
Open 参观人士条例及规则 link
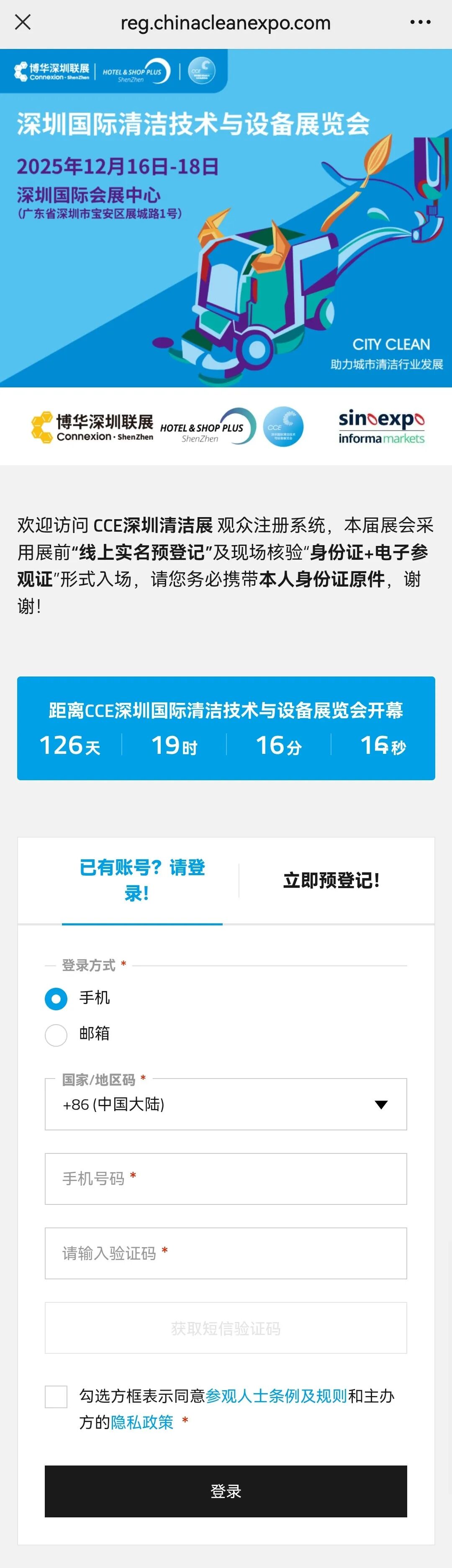click(x=276, y=1395)
